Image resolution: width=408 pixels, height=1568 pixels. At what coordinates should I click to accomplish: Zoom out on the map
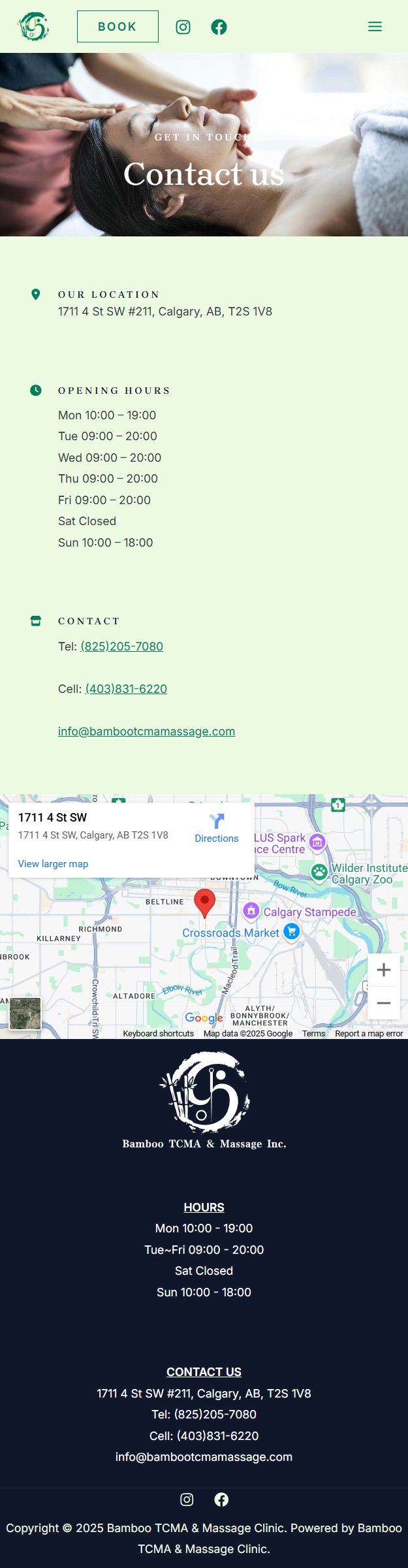pos(384,1003)
